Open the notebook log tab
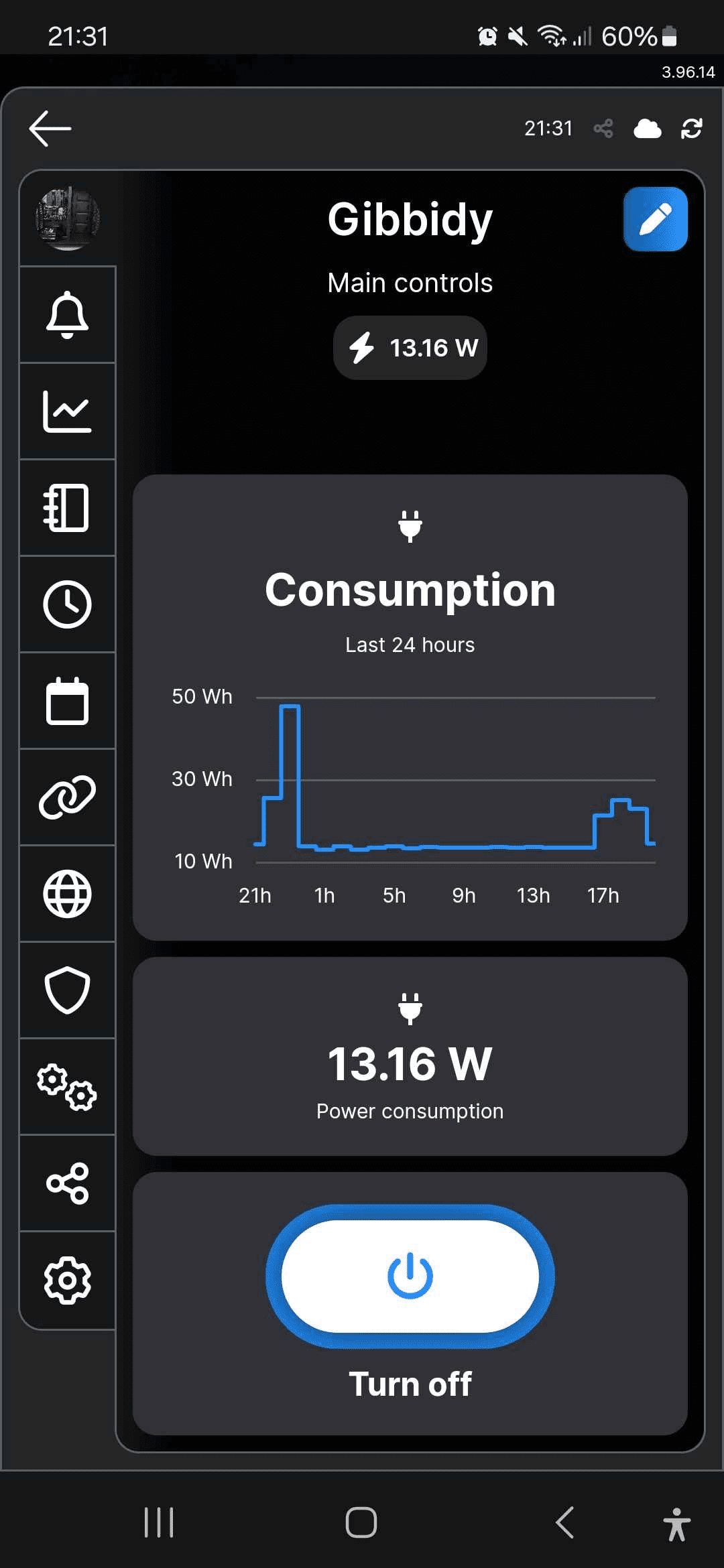The width and height of the screenshot is (724, 1568). [67, 507]
